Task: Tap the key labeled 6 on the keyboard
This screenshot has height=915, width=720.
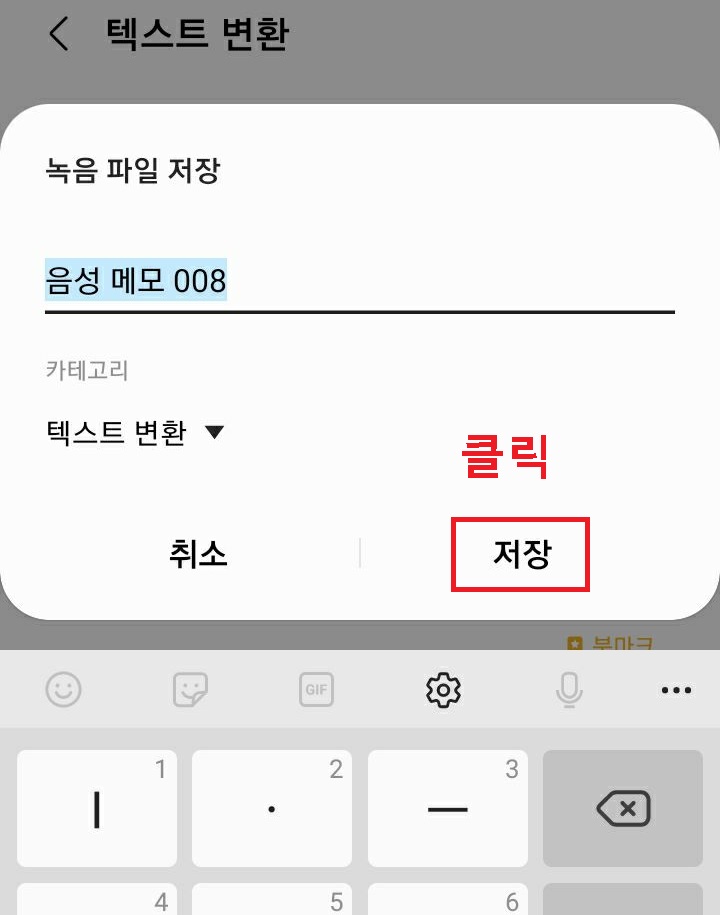Action: pyautogui.click(x=447, y=903)
